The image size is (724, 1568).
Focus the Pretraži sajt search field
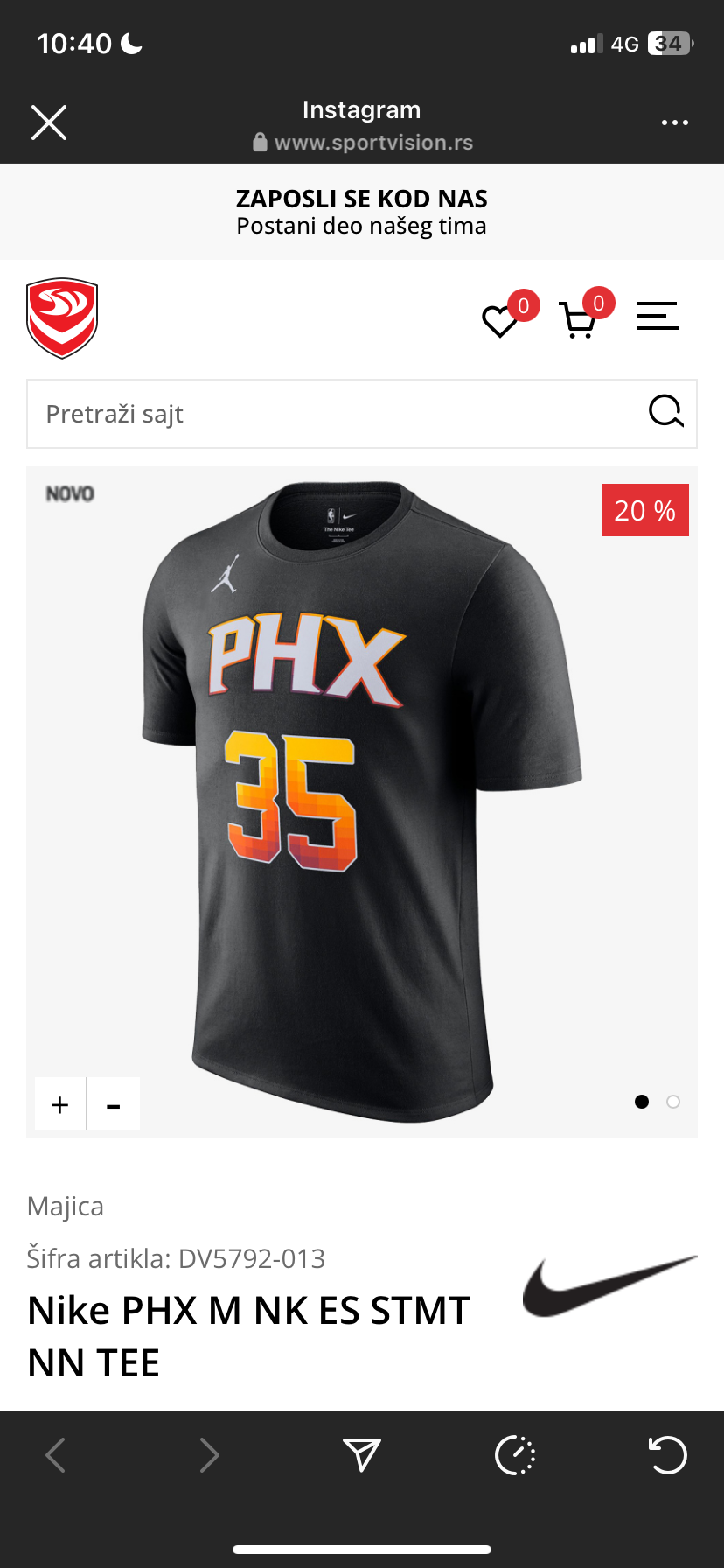pyautogui.click(x=332, y=414)
